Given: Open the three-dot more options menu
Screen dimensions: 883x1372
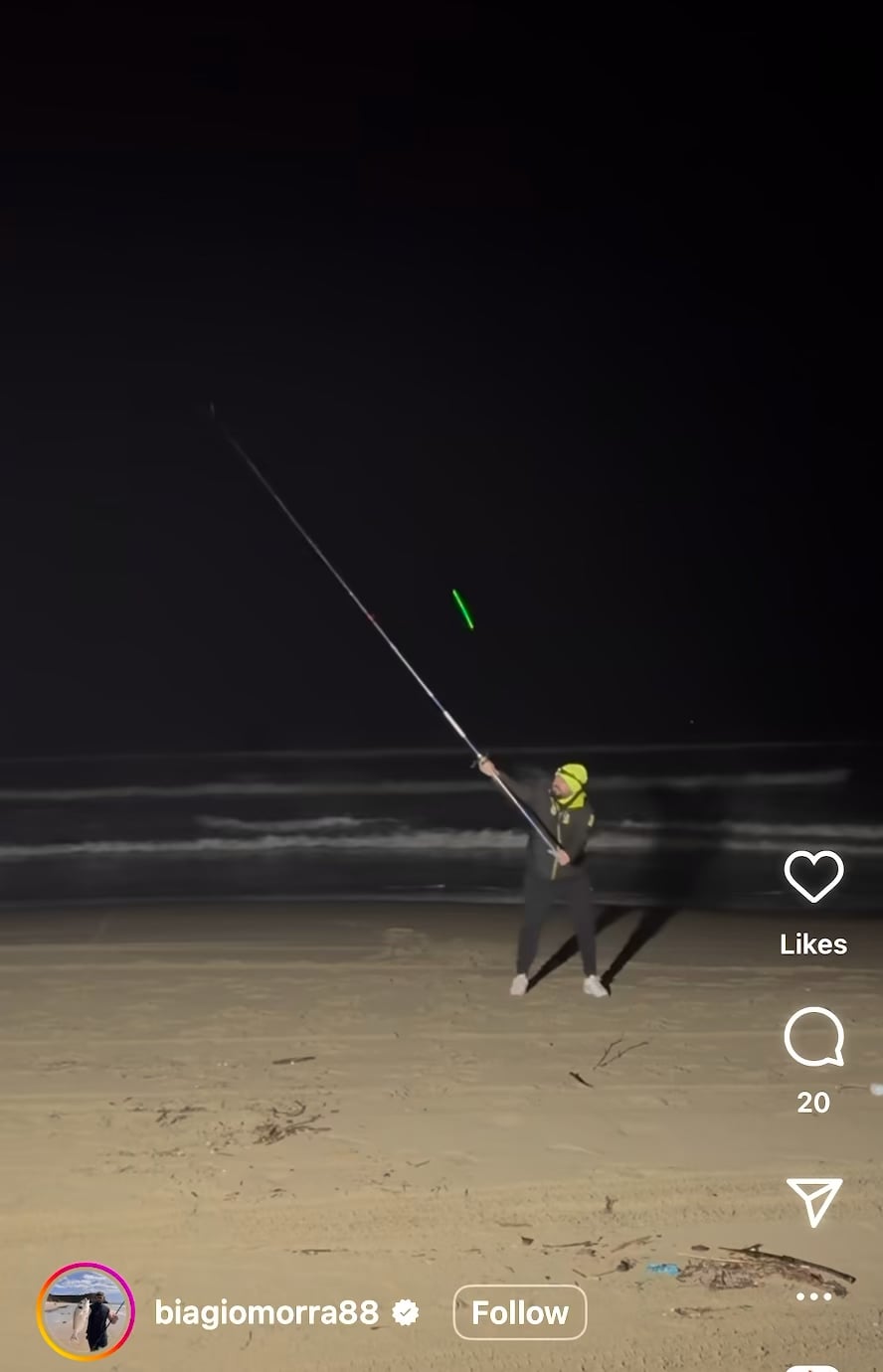Looking at the screenshot, I should 813,1296.
